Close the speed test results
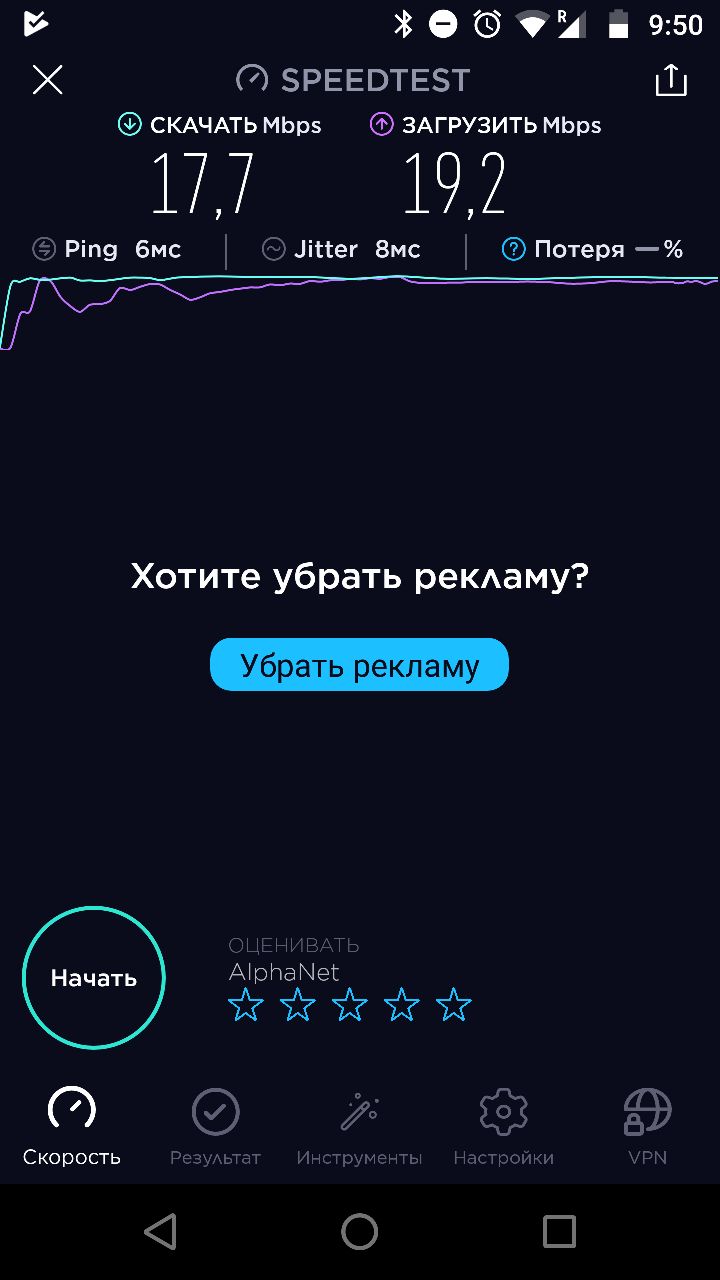Image resolution: width=720 pixels, height=1280 pixels. pos(48,80)
